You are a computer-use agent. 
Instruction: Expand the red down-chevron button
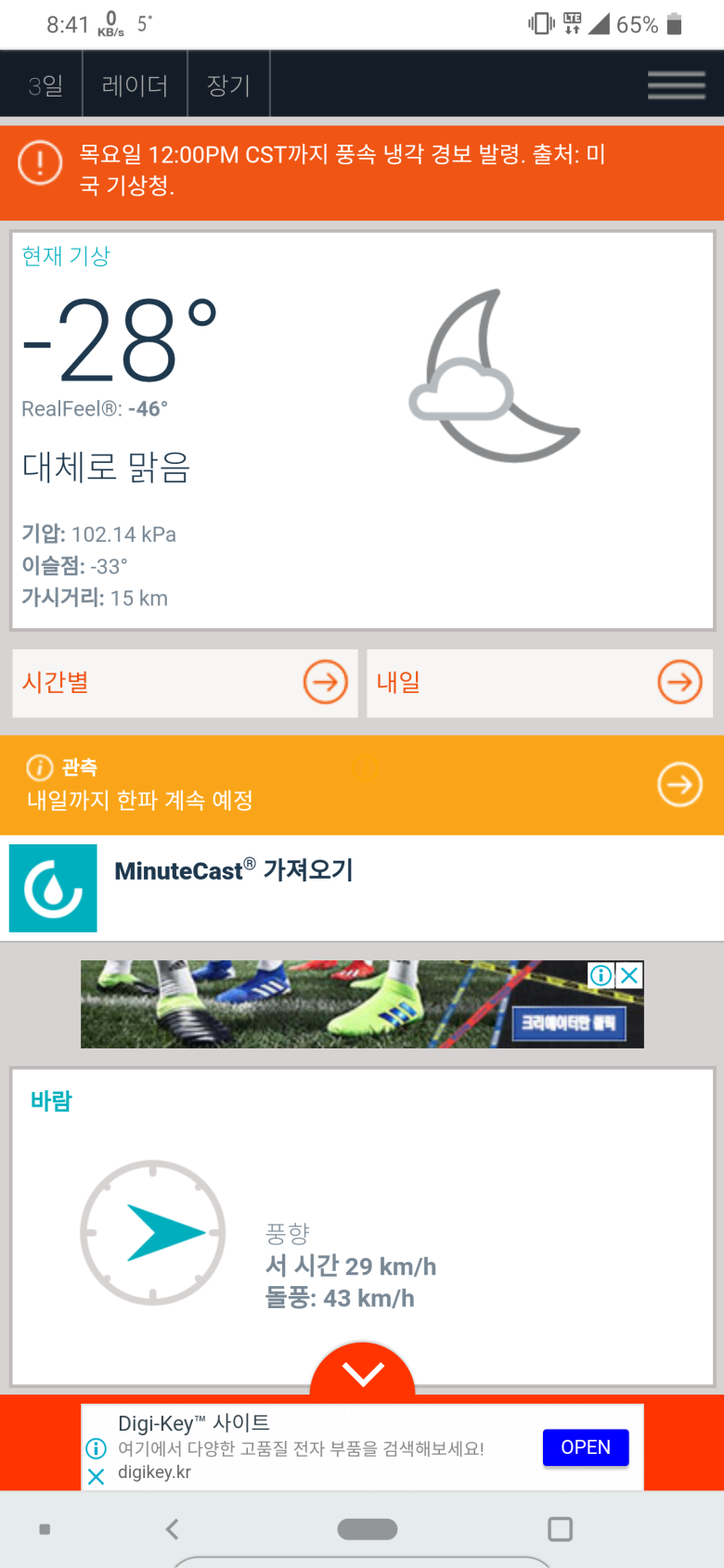pos(362,1373)
